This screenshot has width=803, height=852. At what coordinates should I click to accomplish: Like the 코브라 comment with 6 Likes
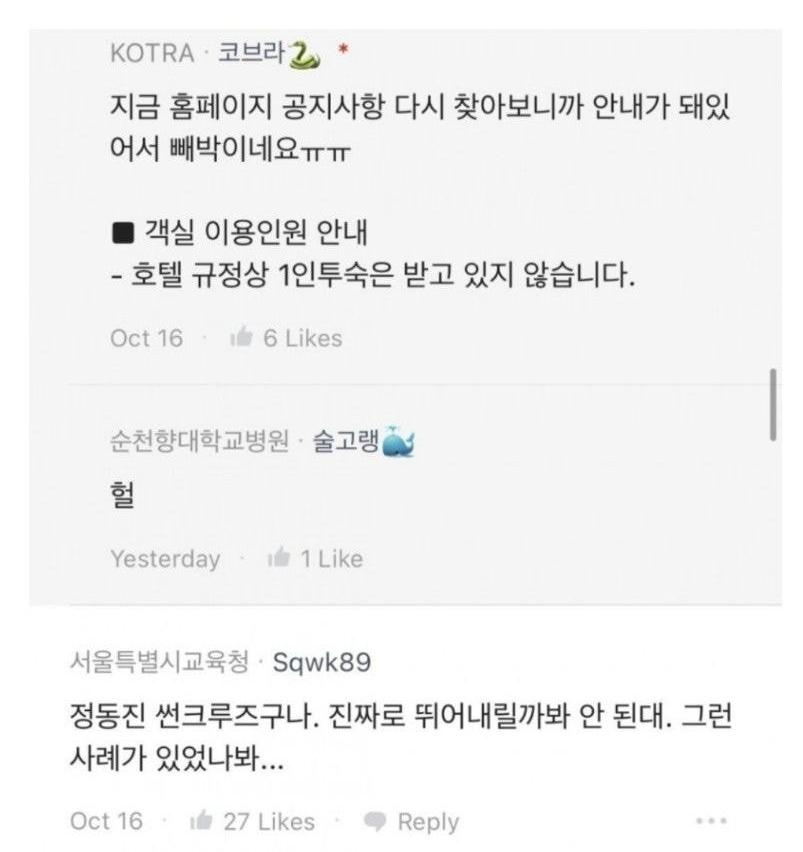[x=241, y=338]
